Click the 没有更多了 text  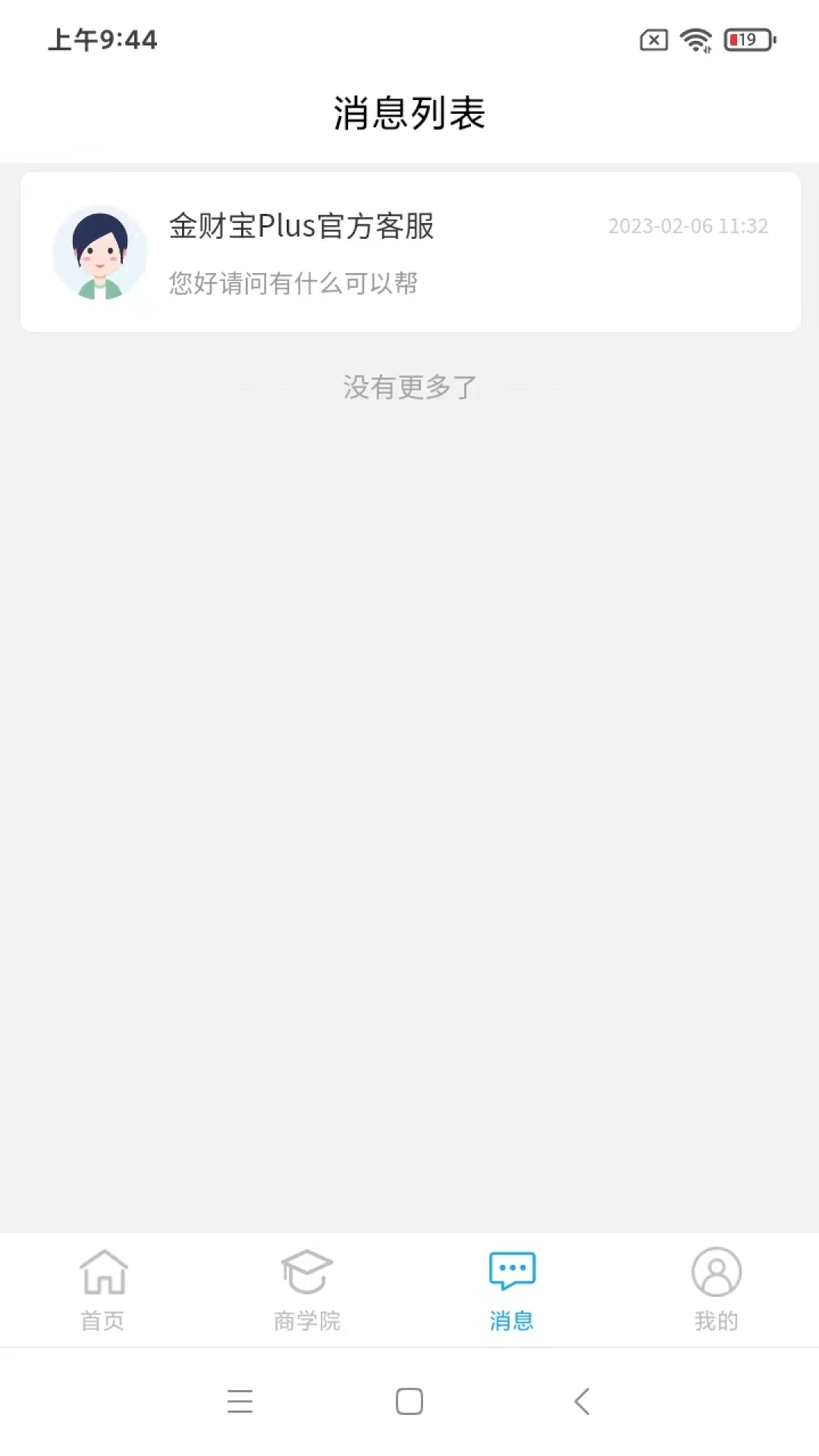(x=409, y=388)
